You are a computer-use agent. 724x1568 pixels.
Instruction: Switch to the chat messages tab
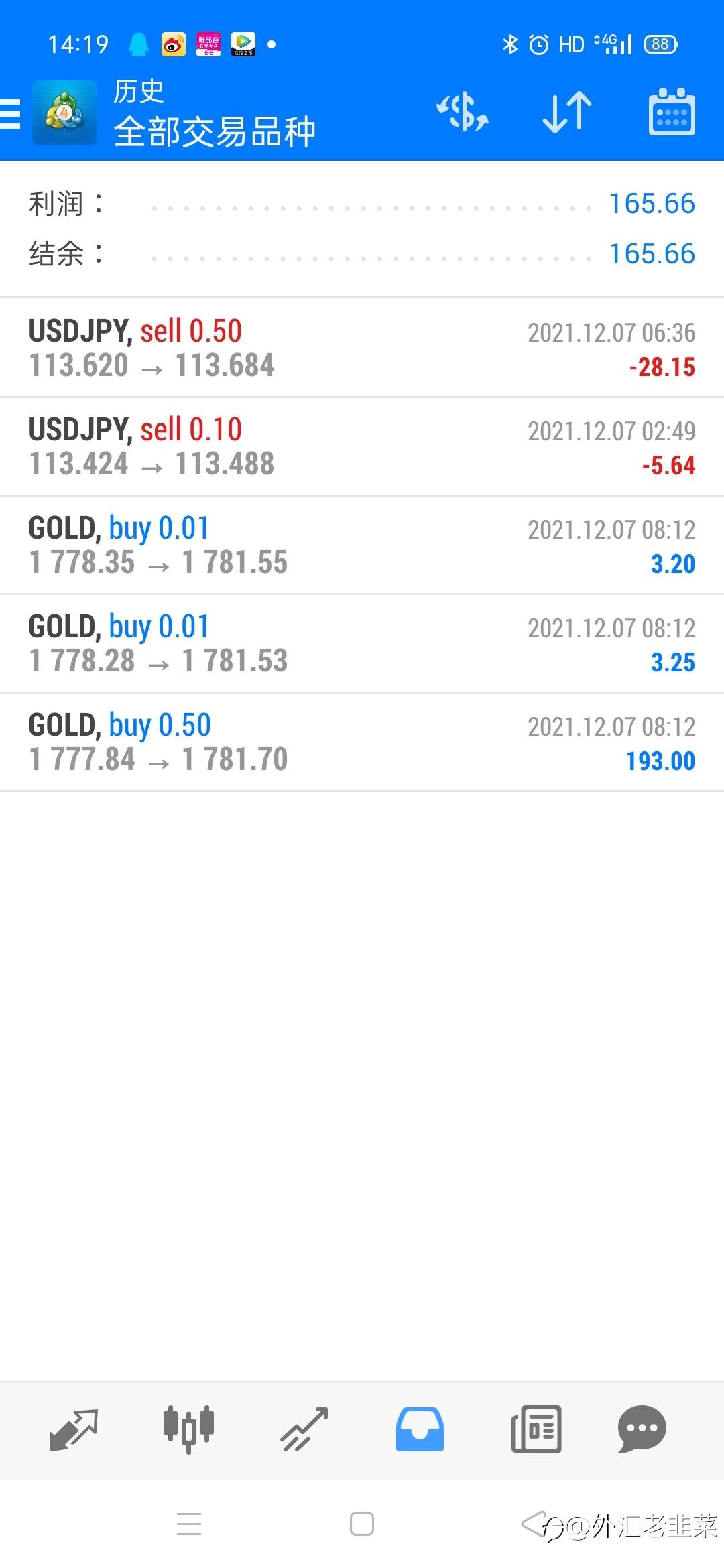[x=642, y=1429]
